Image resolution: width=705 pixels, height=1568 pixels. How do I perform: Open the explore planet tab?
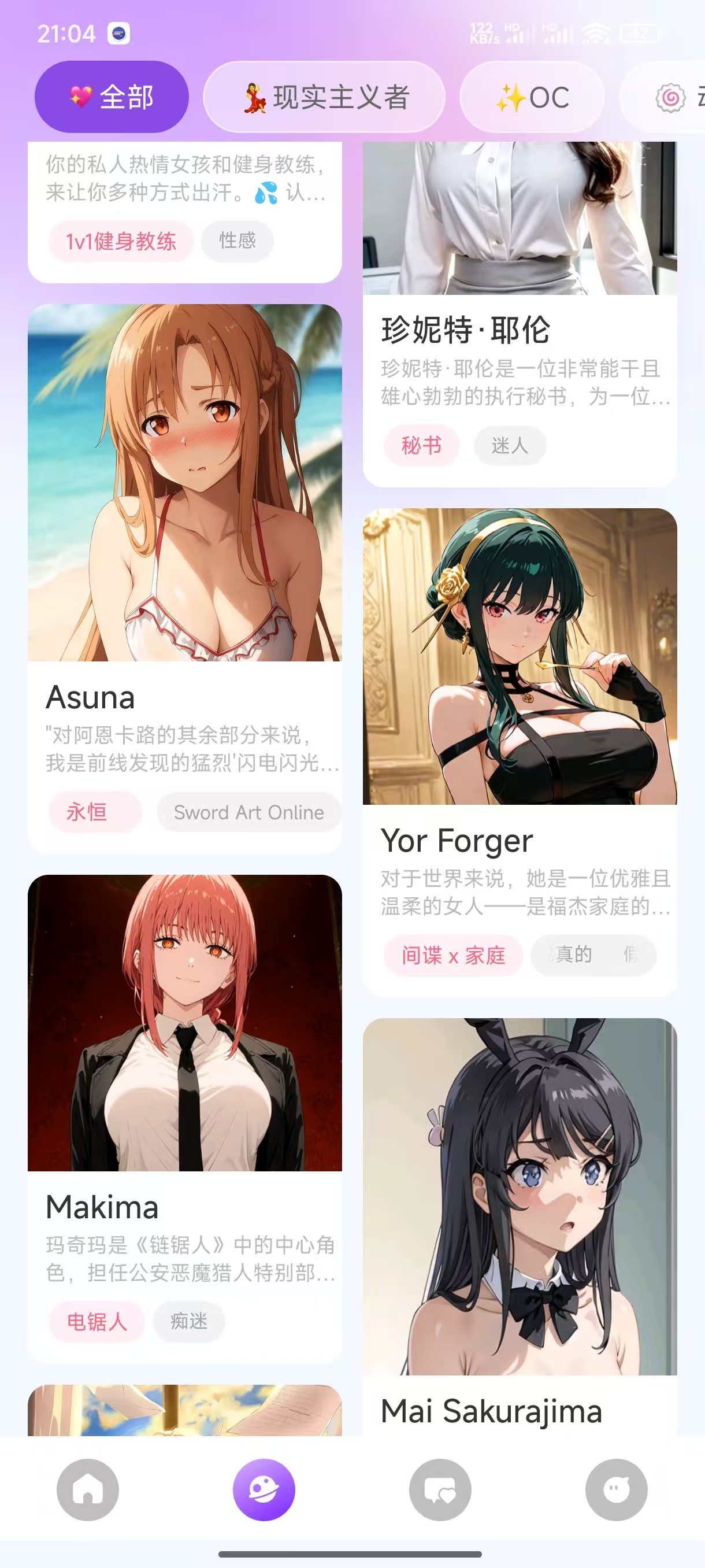click(264, 1489)
